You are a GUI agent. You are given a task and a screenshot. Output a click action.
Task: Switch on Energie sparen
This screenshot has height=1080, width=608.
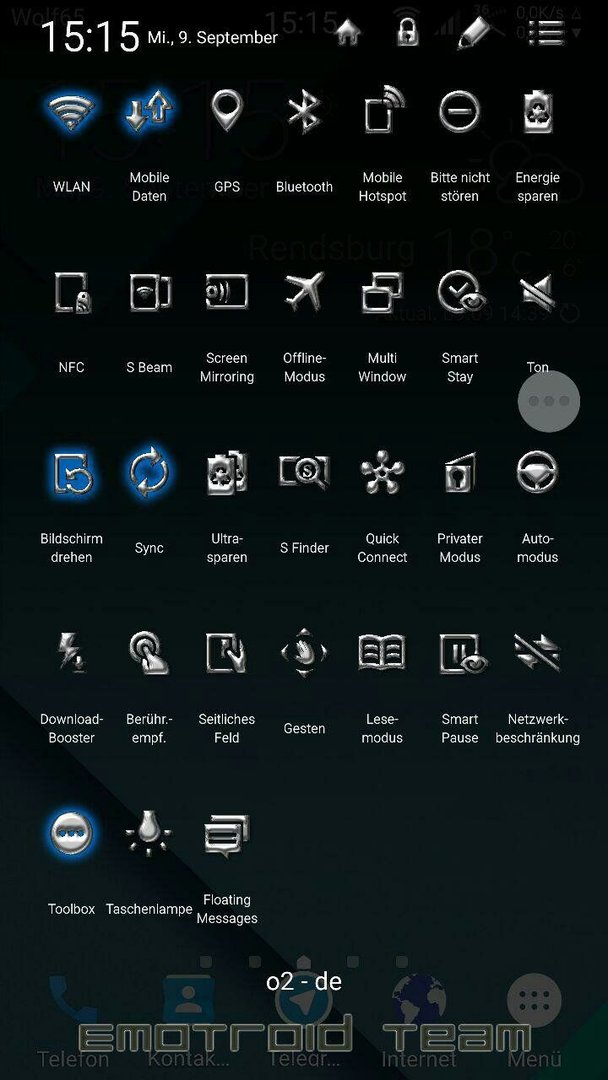[x=537, y=115]
